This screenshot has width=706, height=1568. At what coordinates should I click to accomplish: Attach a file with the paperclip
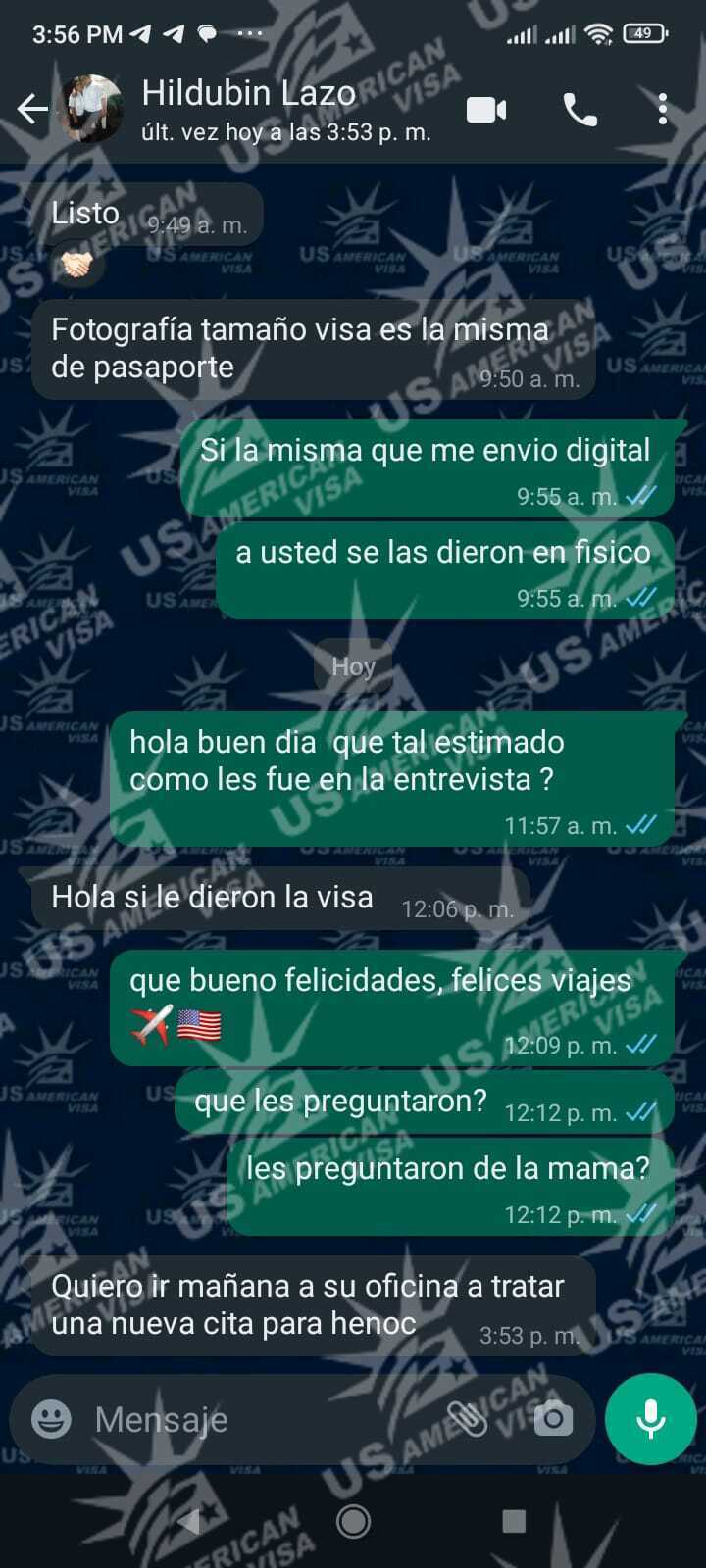tap(468, 1419)
